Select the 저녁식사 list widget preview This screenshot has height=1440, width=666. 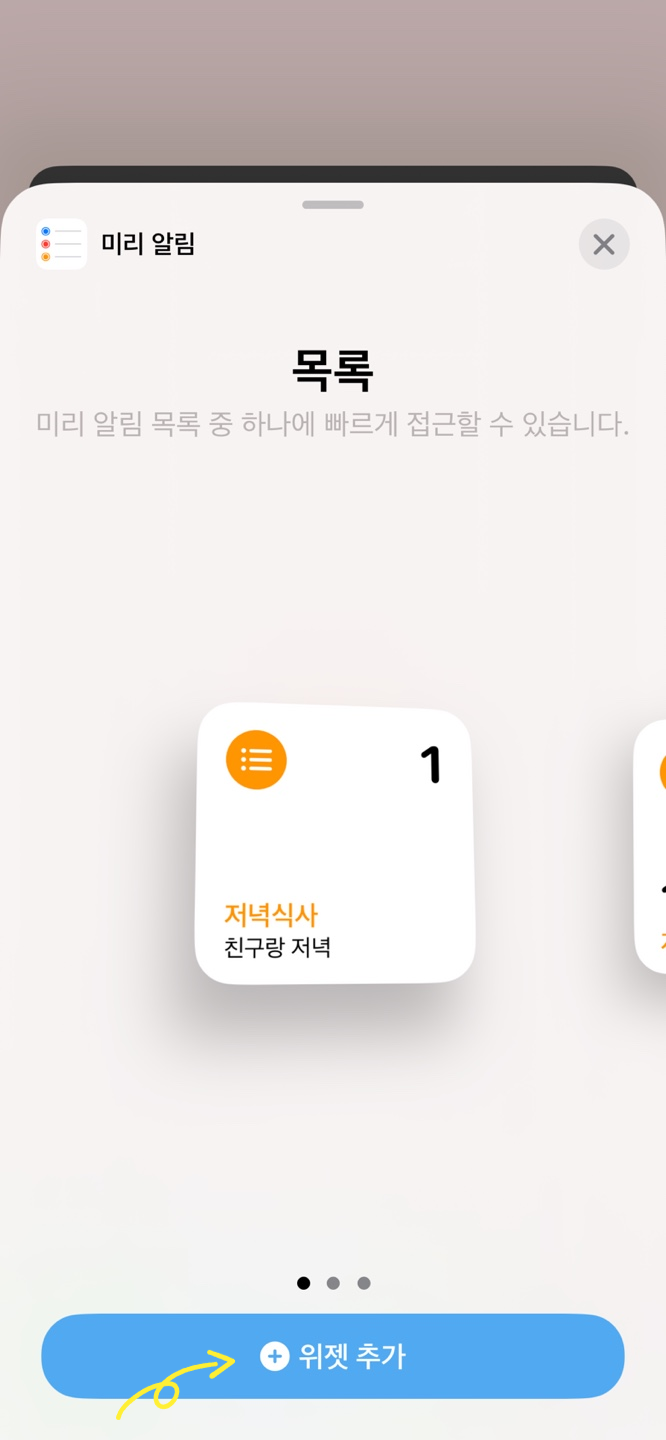click(x=335, y=843)
